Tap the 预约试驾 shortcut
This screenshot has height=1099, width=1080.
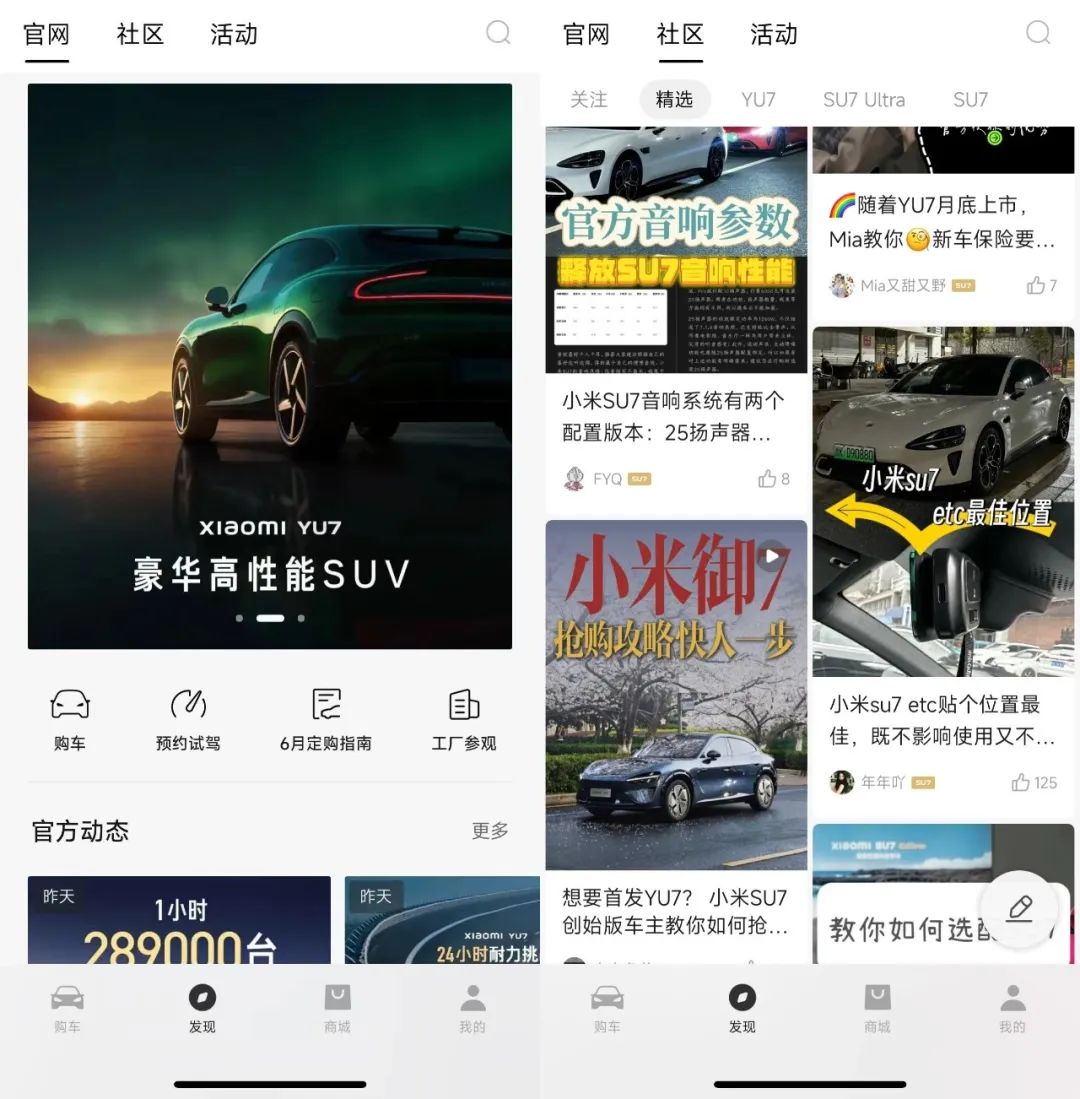(x=188, y=720)
